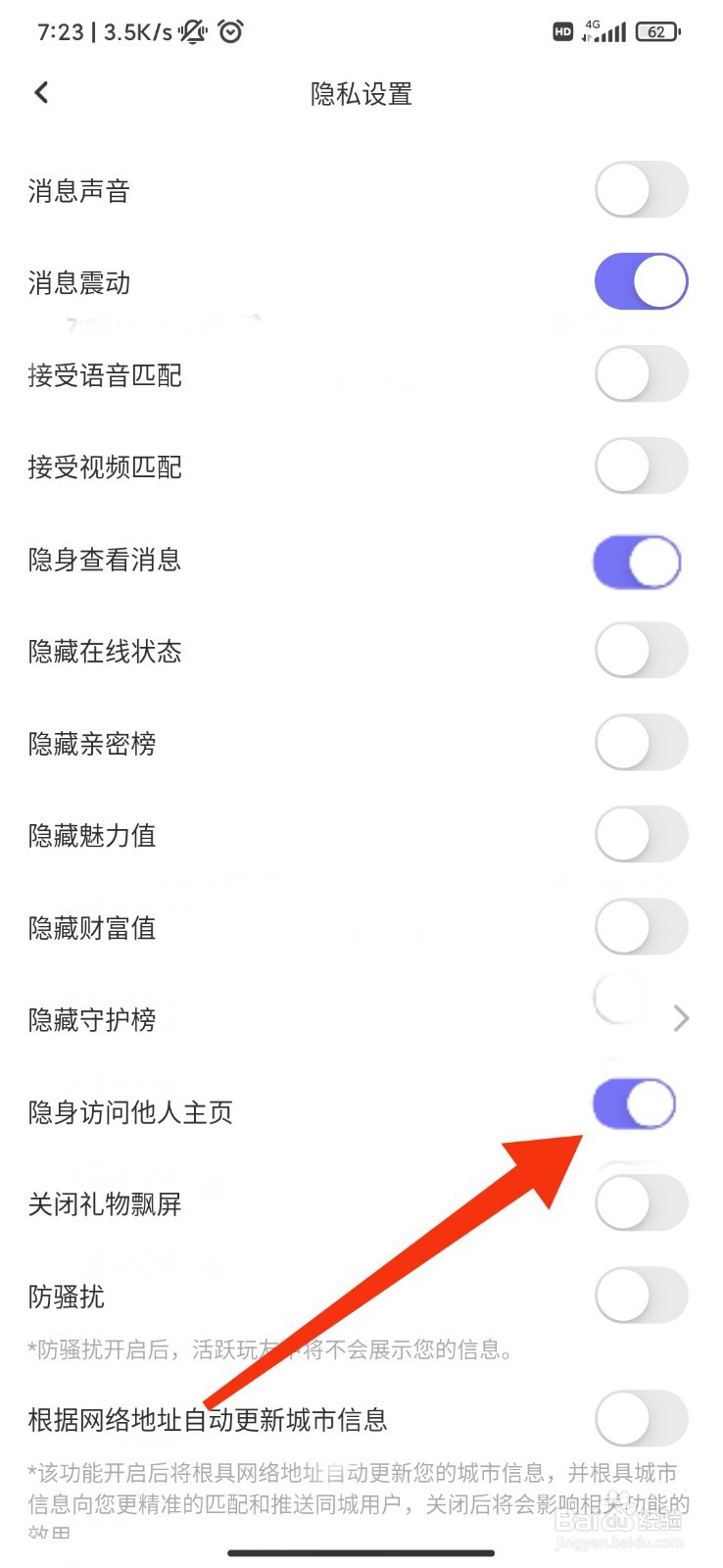This screenshot has height=1568, width=723.
Task: Disable 消息震动 toggle
Action: 641,282
